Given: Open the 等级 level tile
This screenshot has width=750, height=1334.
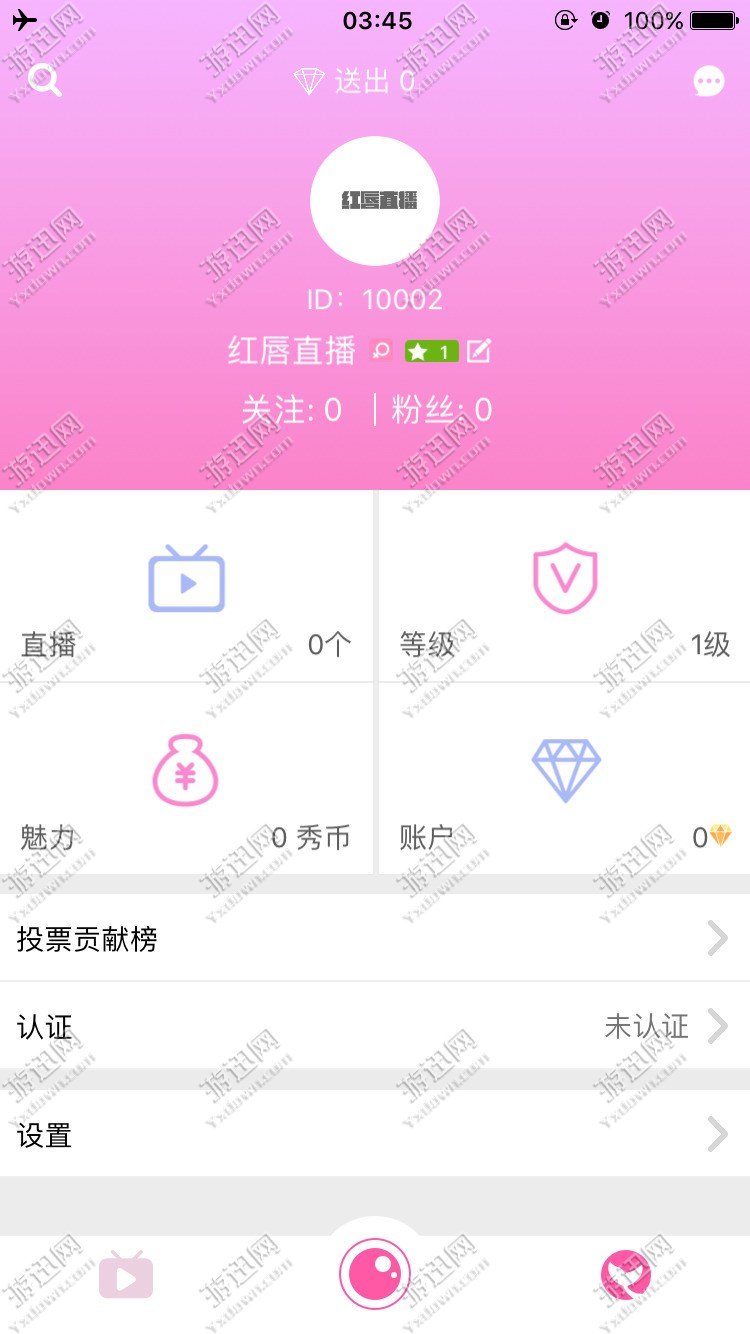Looking at the screenshot, I should 564,586.
